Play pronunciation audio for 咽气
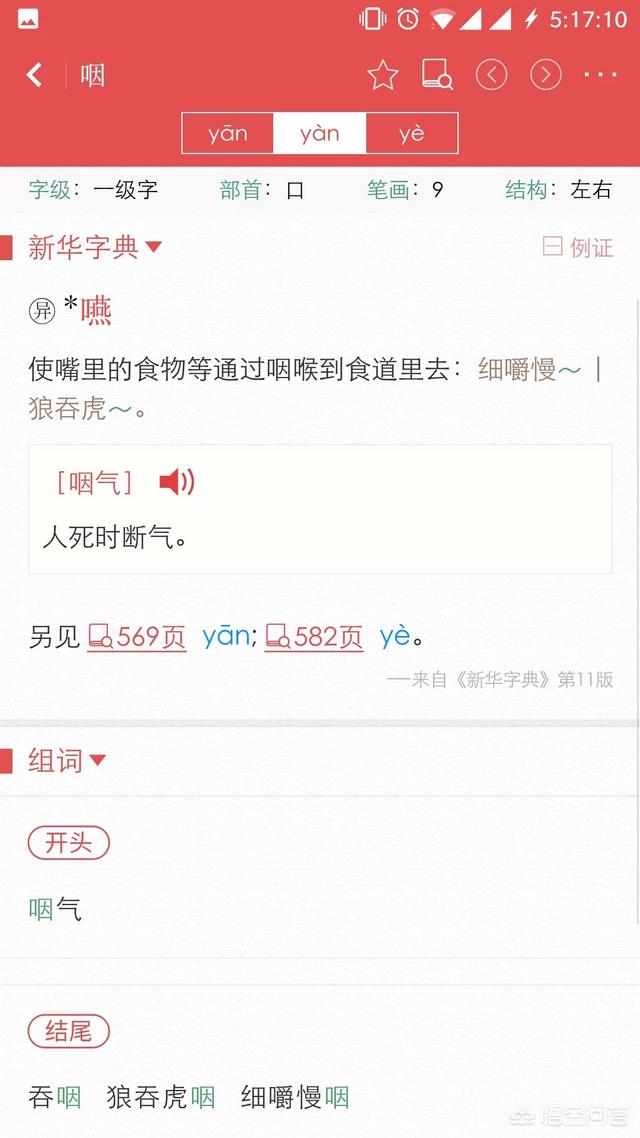 coord(177,483)
